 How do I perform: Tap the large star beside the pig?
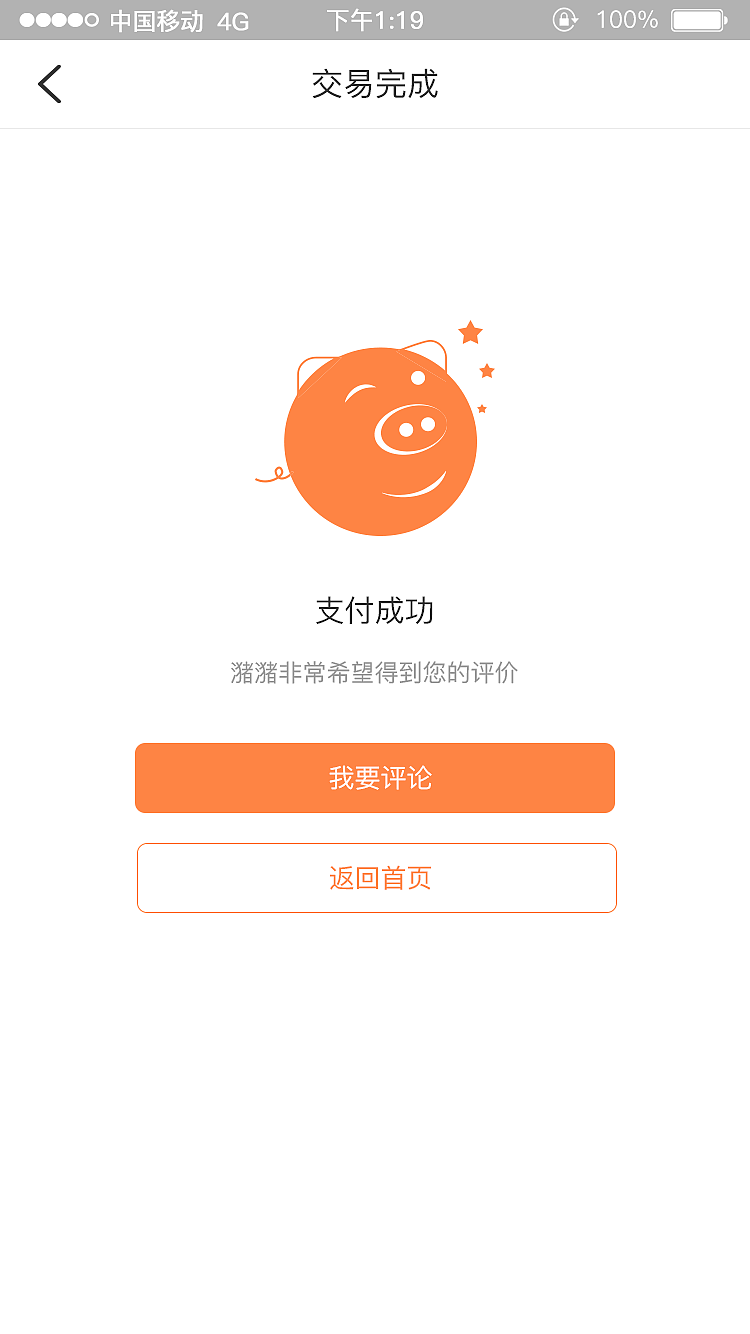click(x=471, y=331)
